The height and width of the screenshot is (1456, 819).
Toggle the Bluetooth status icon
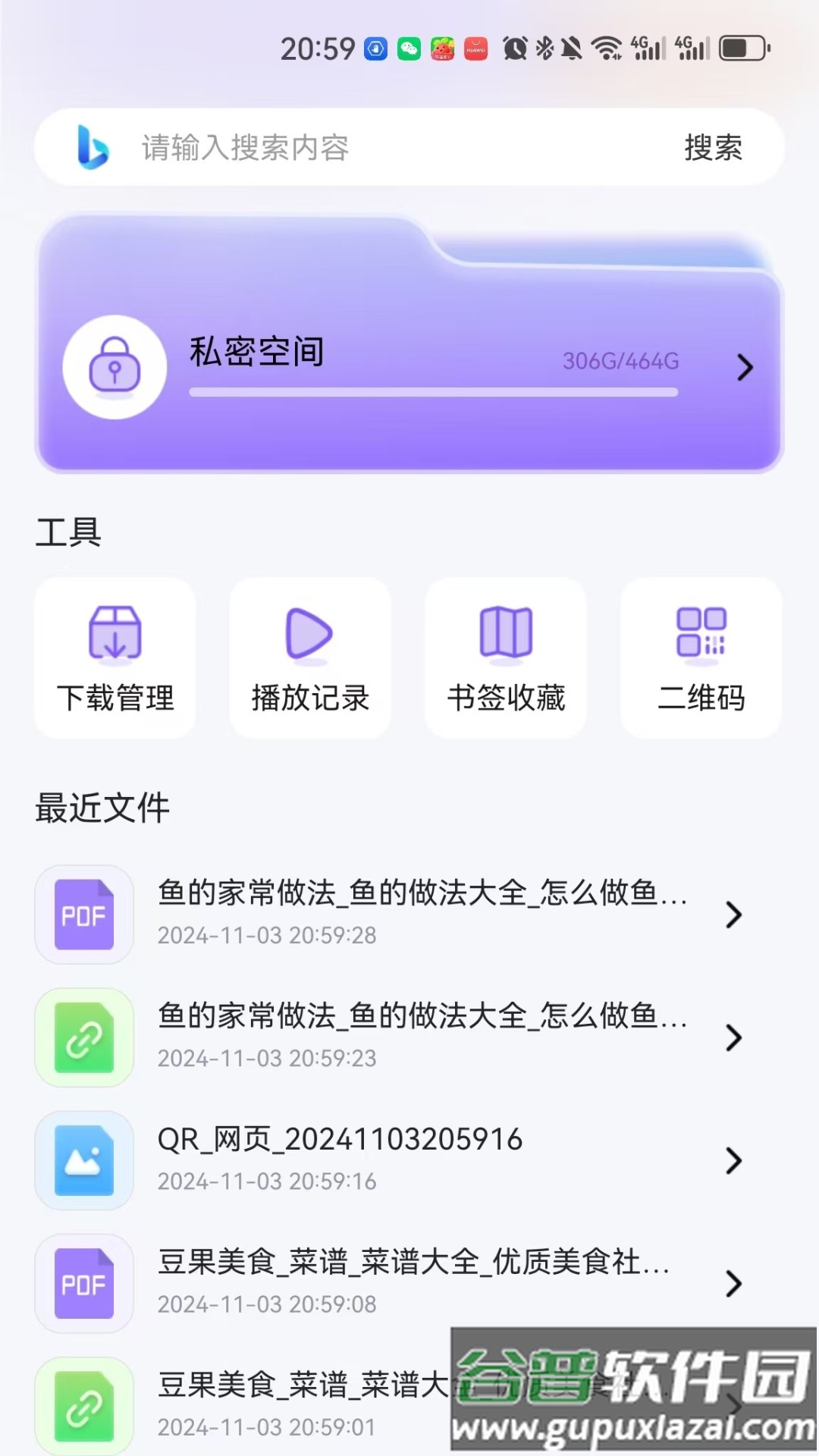(544, 49)
